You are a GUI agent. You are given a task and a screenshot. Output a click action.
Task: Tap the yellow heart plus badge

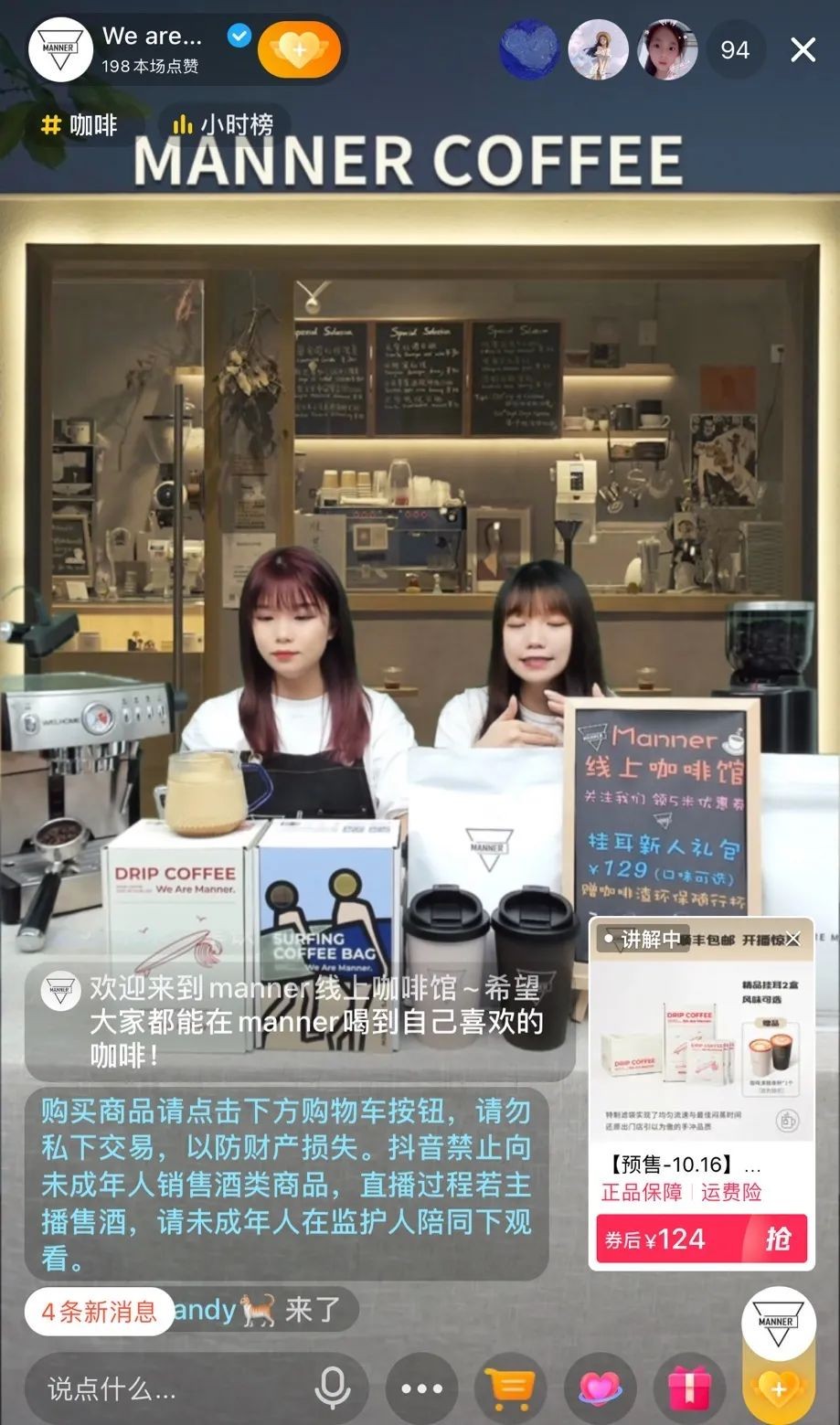pyautogui.click(x=779, y=1389)
